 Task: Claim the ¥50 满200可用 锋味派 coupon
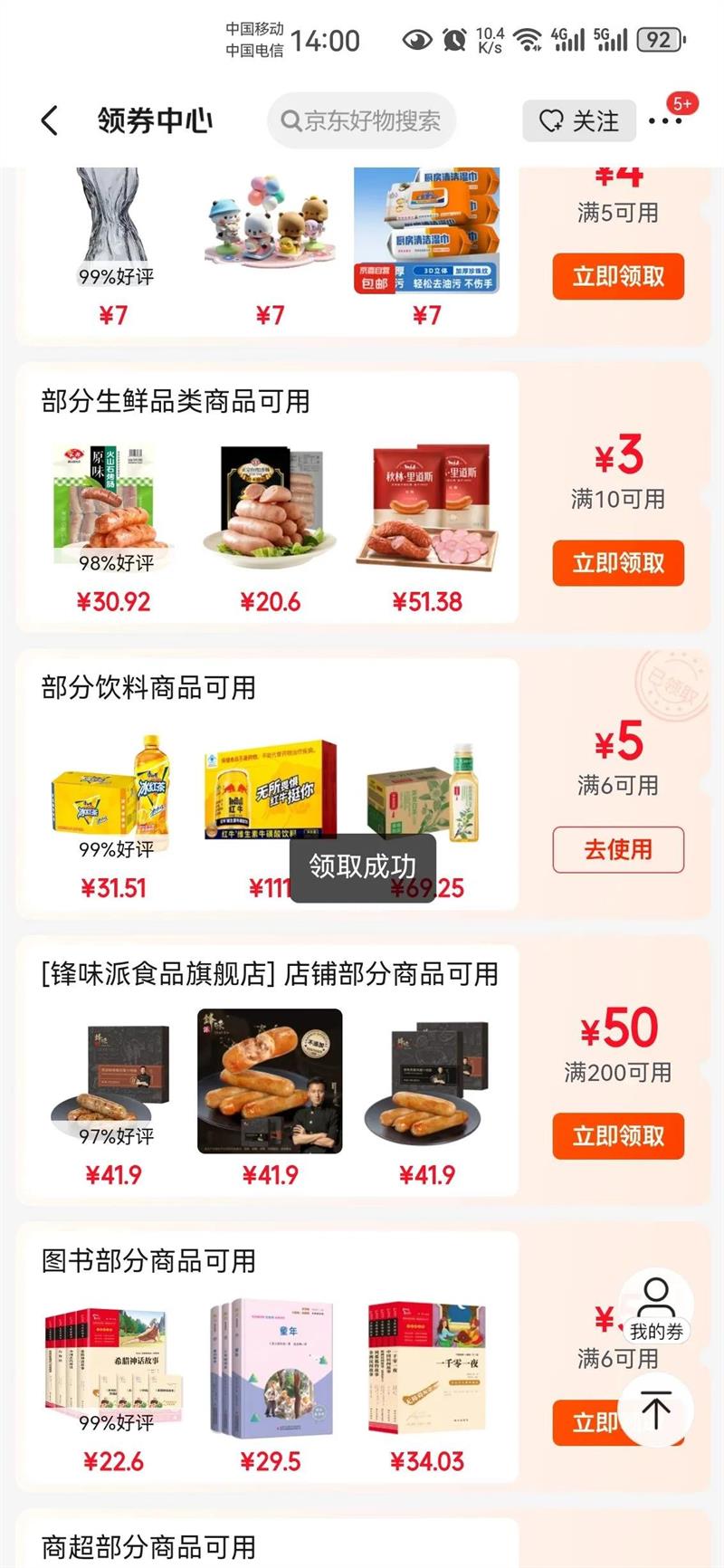(x=618, y=1135)
